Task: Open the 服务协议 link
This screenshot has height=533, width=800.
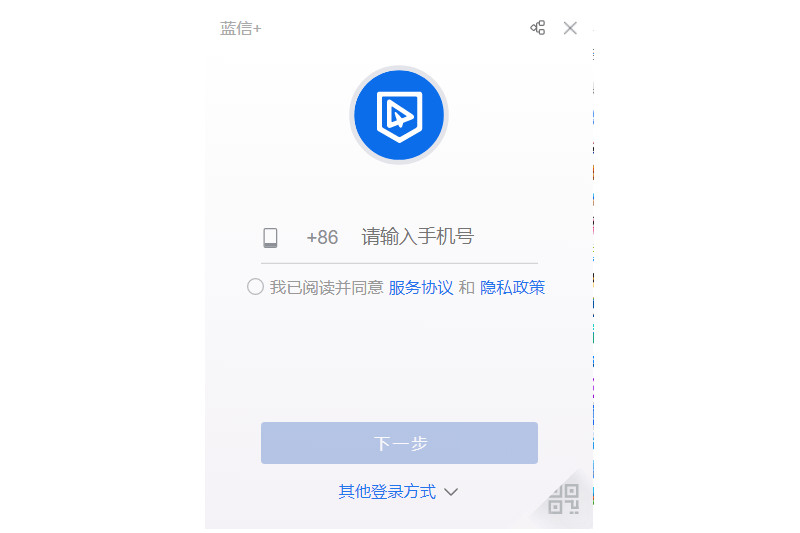Action: click(421, 288)
